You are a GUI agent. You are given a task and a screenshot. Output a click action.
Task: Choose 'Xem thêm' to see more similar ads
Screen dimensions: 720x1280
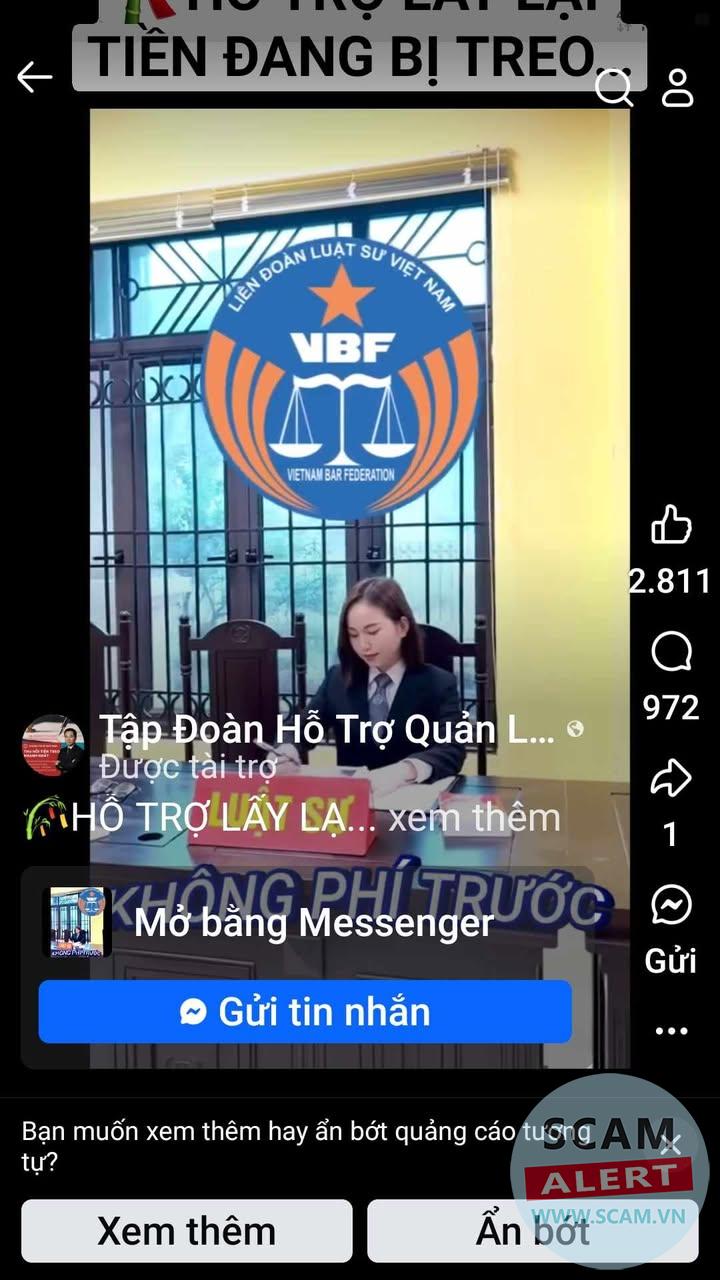pos(187,1230)
